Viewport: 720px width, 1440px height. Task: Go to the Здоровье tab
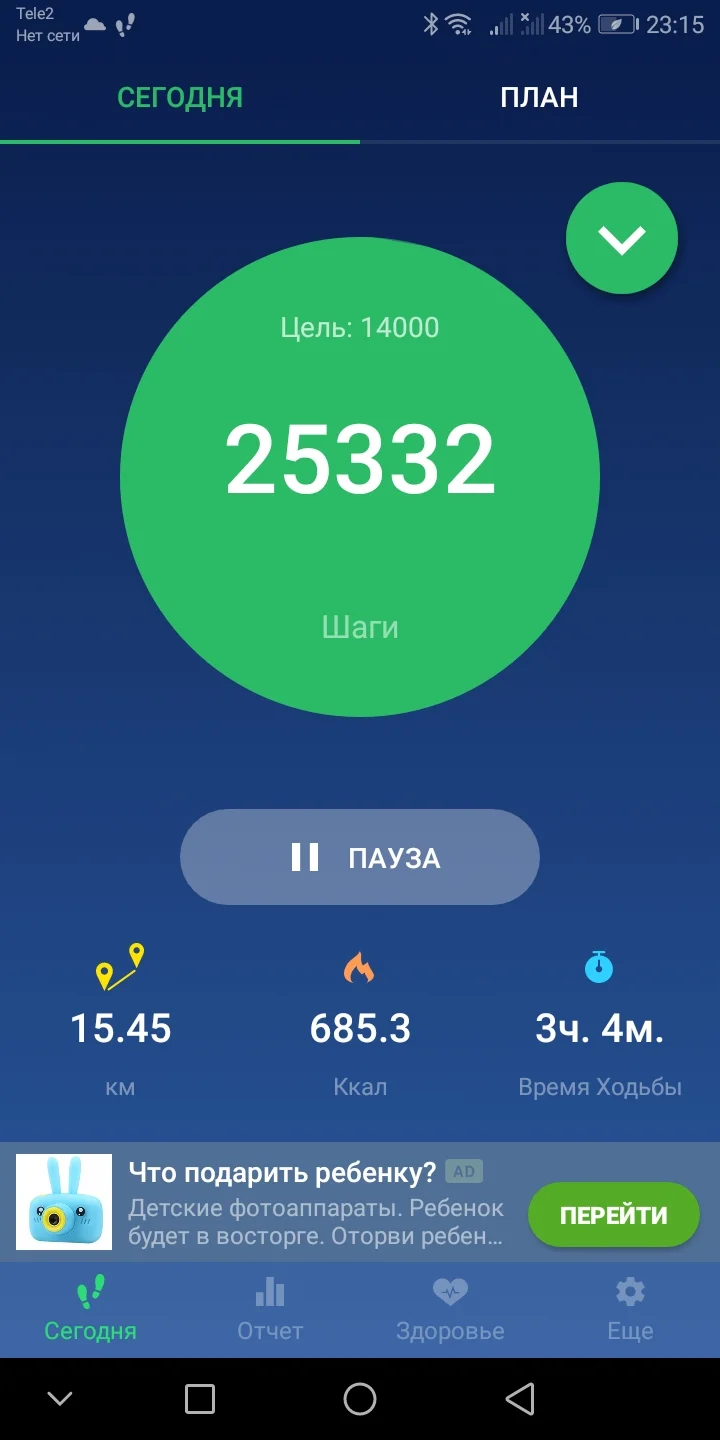(x=450, y=1310)
